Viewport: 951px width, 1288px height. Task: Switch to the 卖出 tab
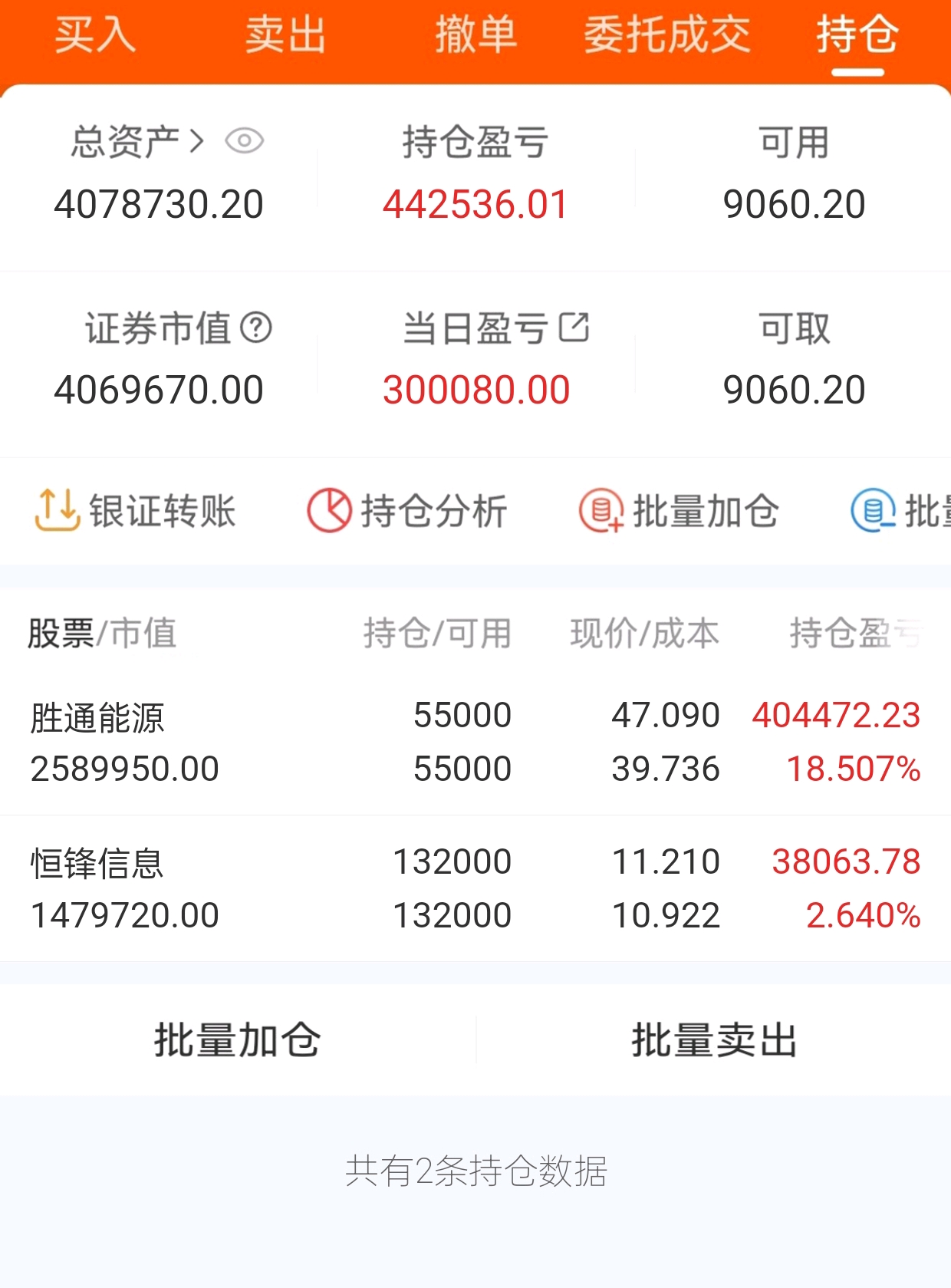pyautogui.click(x=285, y=35)
